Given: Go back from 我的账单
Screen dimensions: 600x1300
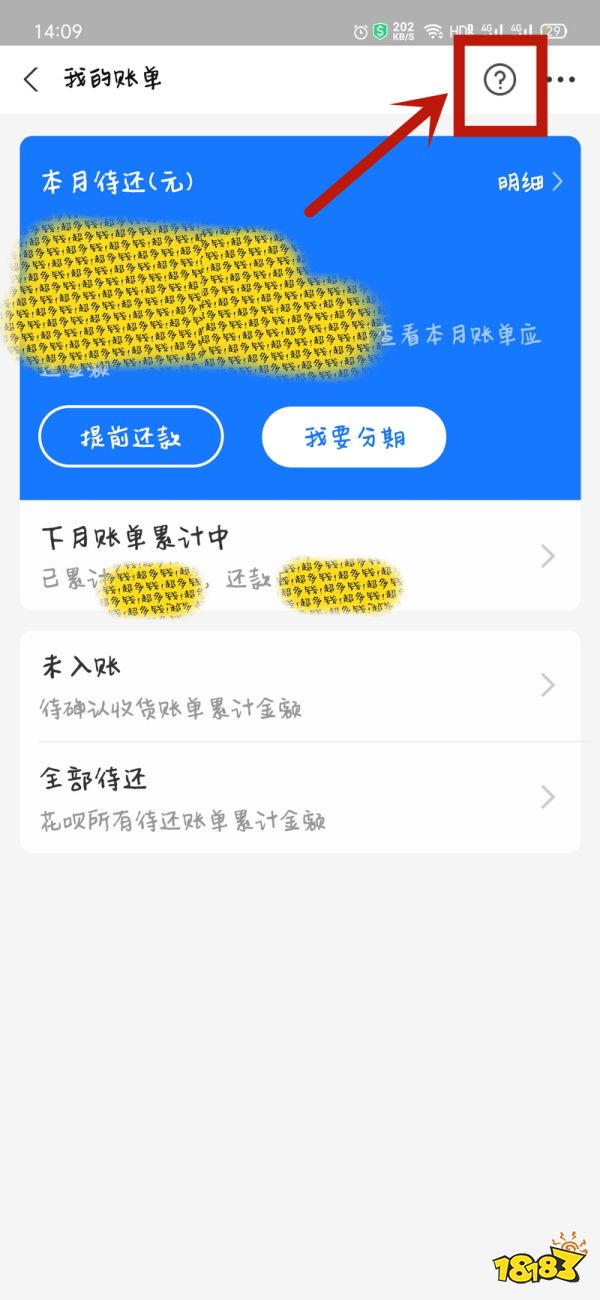Looking at the screenshot, I should click(31, 80).
